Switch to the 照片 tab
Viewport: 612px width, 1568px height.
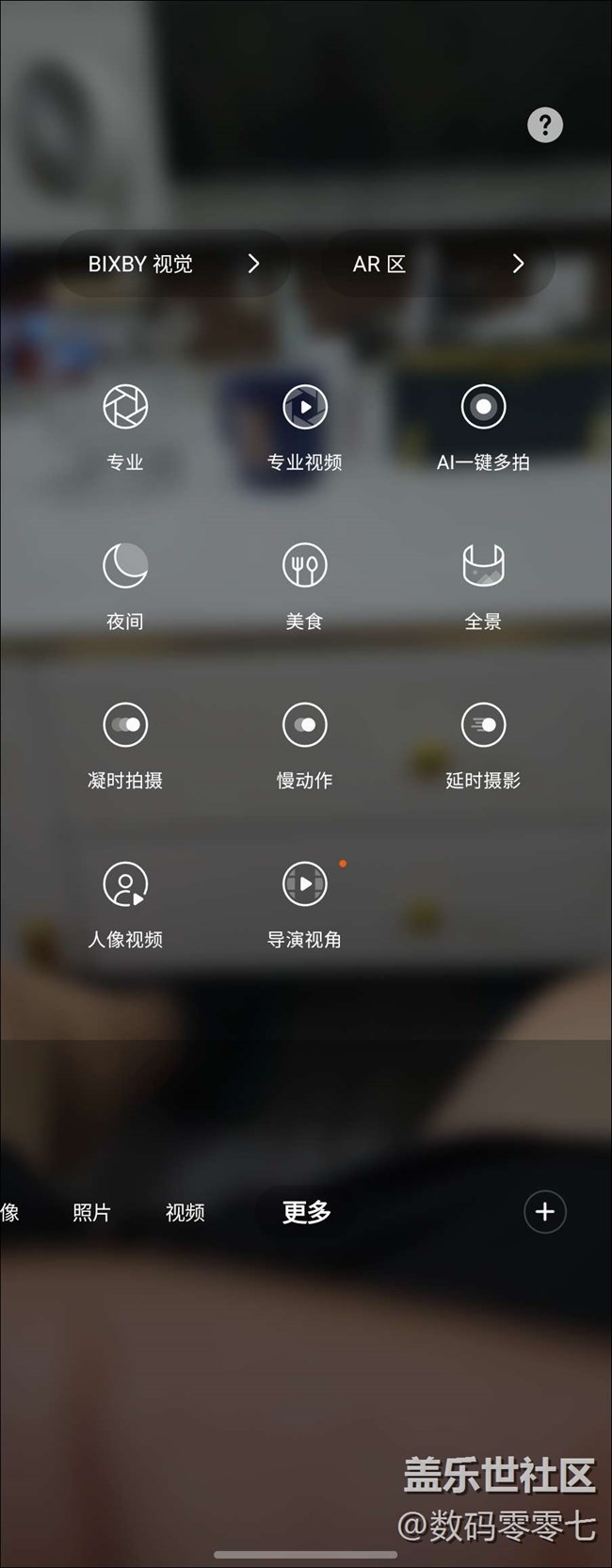pos(91,1213)
